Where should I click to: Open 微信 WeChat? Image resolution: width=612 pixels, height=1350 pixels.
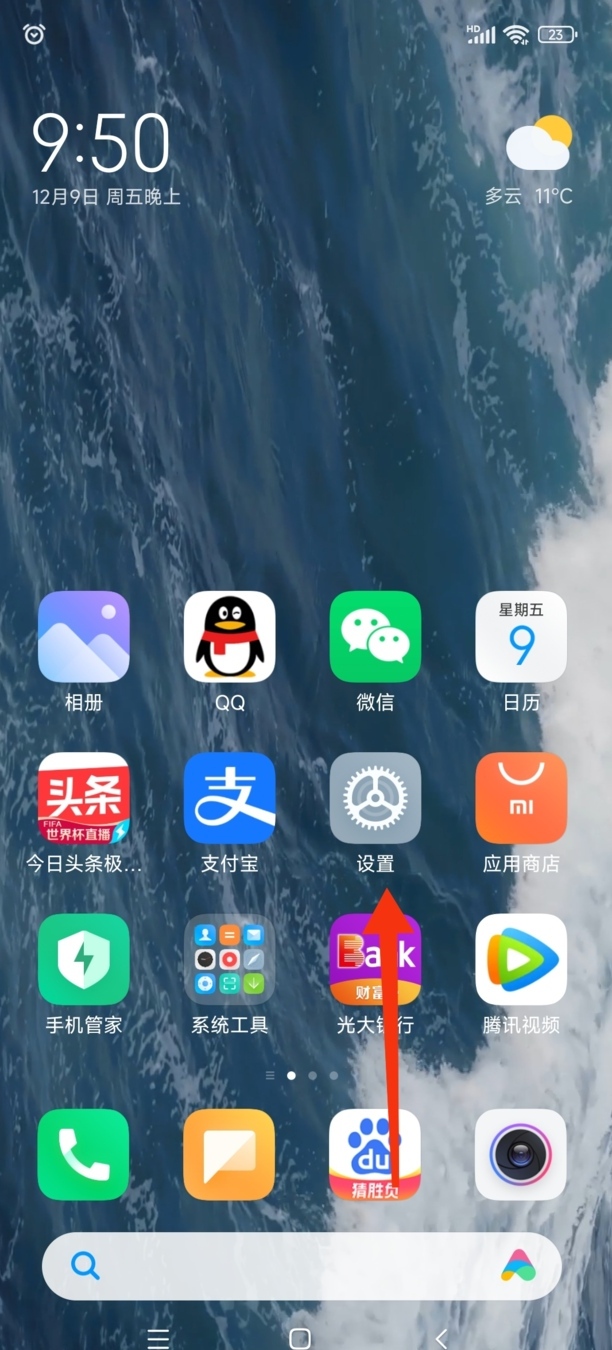(375, 637)
